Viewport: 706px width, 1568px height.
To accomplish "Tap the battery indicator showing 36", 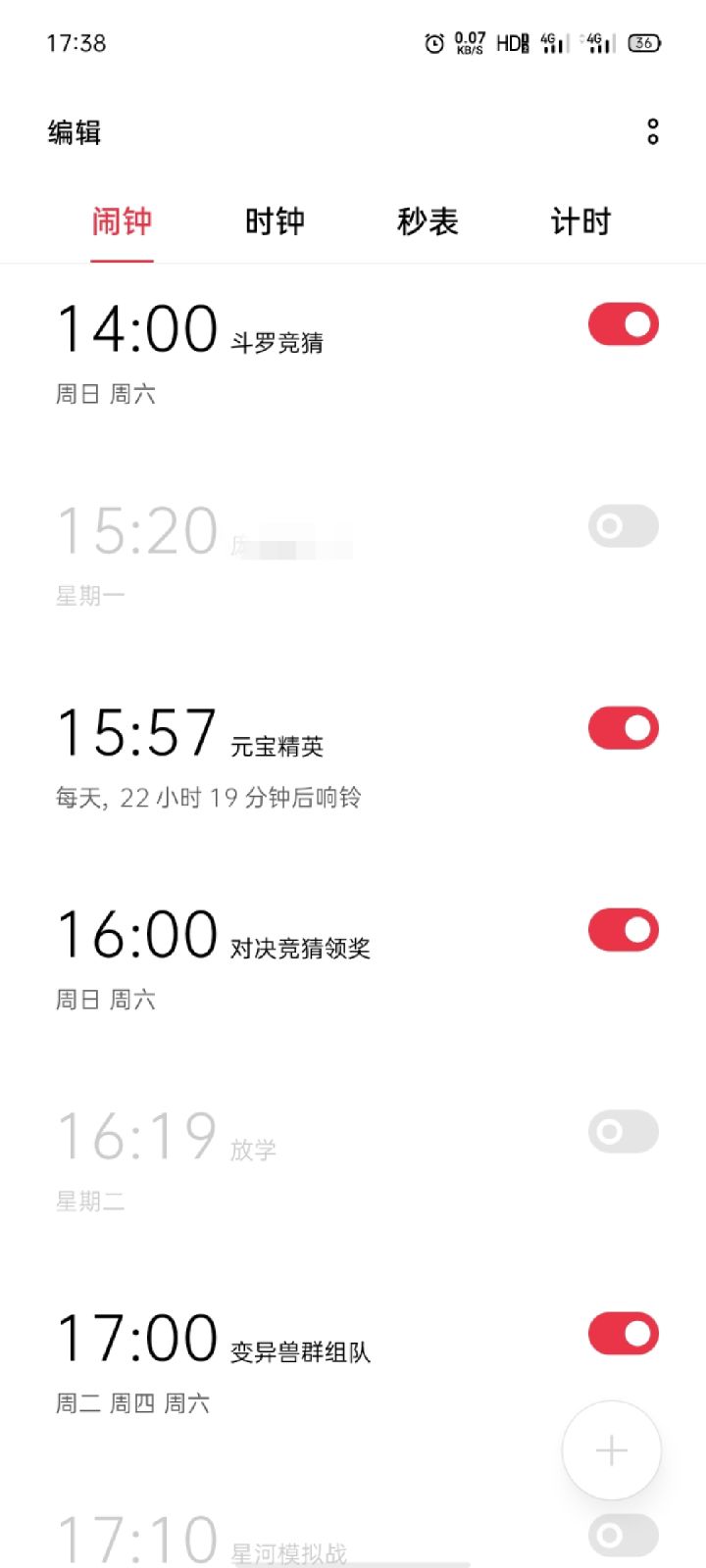I will [x=642, y=41].
